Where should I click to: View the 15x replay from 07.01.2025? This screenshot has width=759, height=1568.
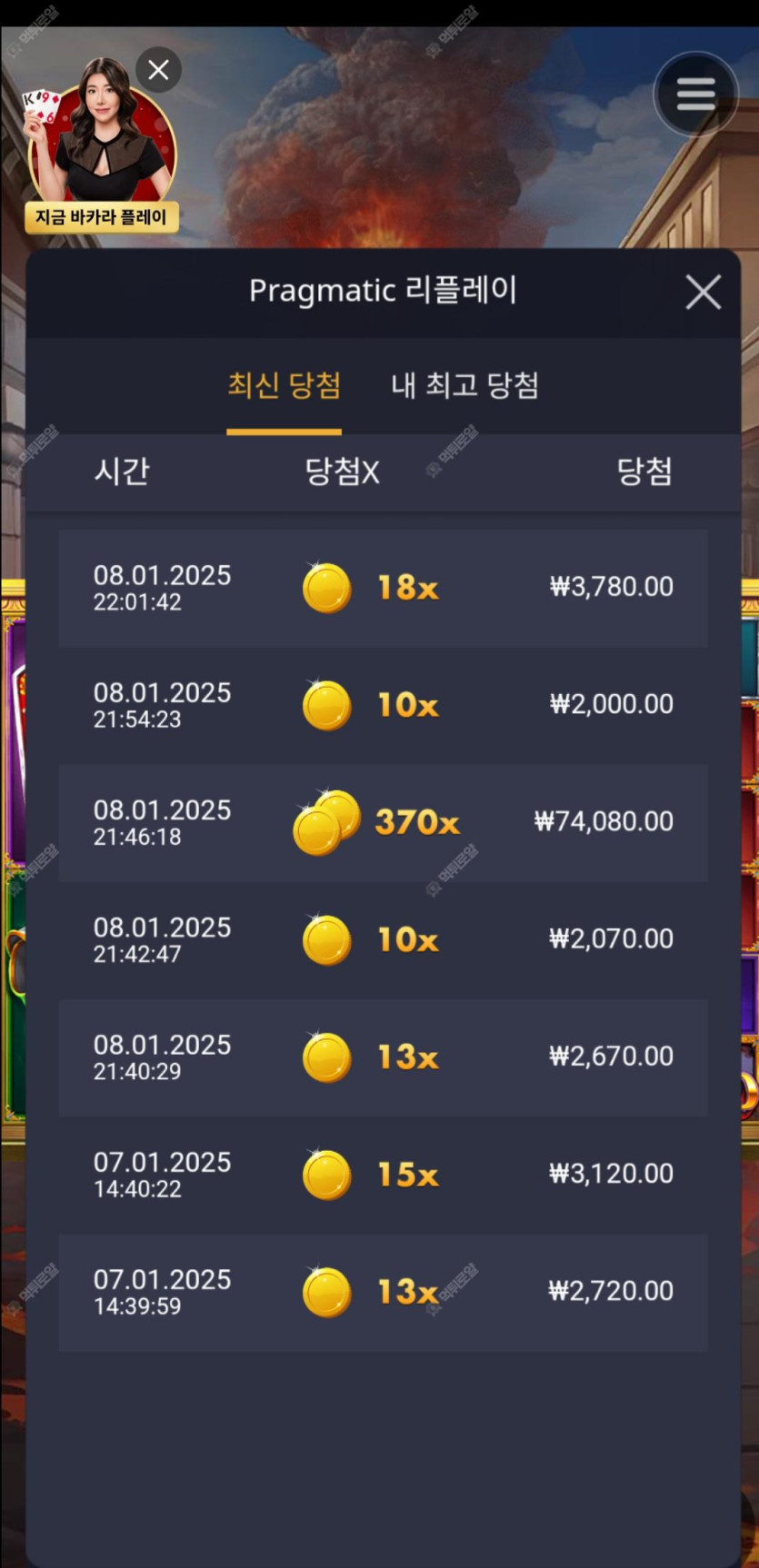(383, 1174)
